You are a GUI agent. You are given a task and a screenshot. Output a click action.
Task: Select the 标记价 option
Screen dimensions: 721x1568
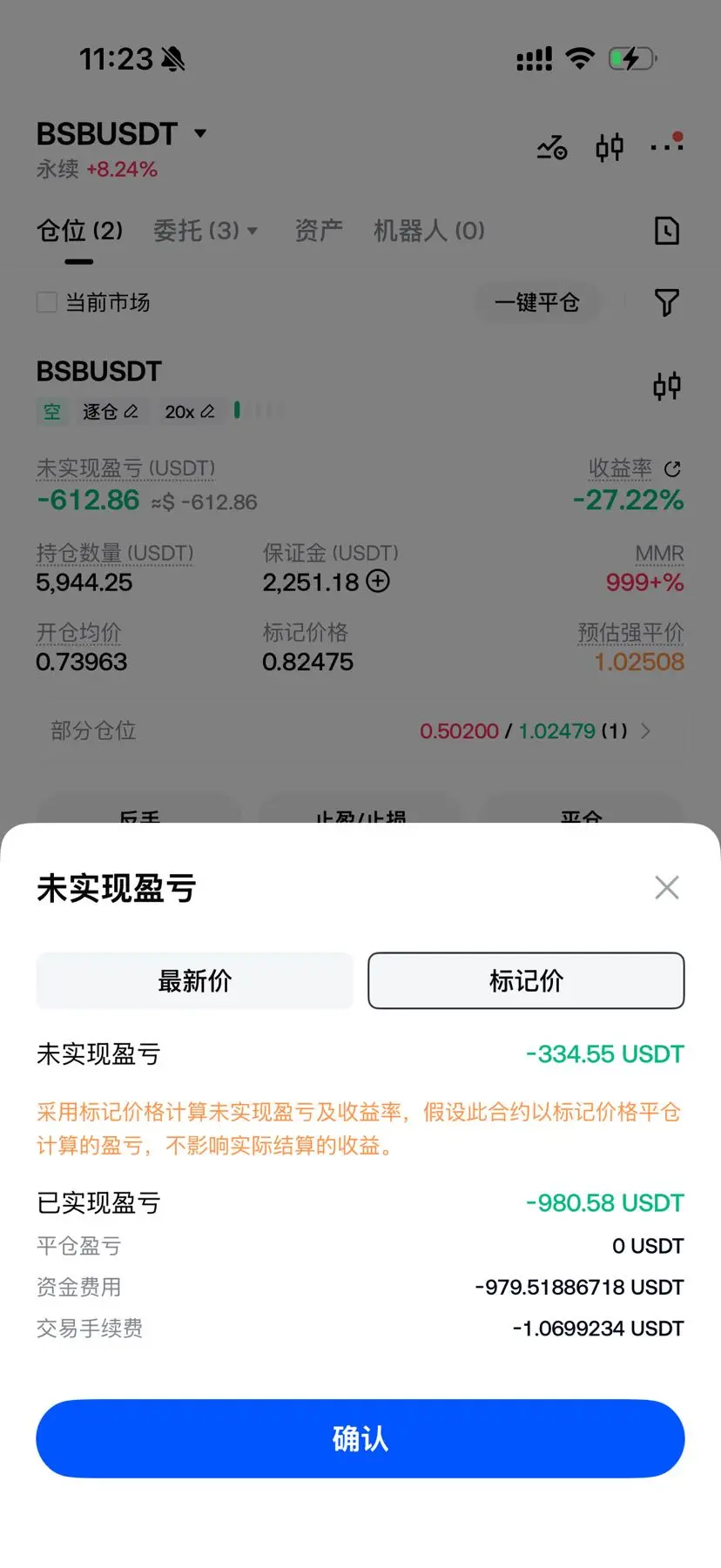526,981
